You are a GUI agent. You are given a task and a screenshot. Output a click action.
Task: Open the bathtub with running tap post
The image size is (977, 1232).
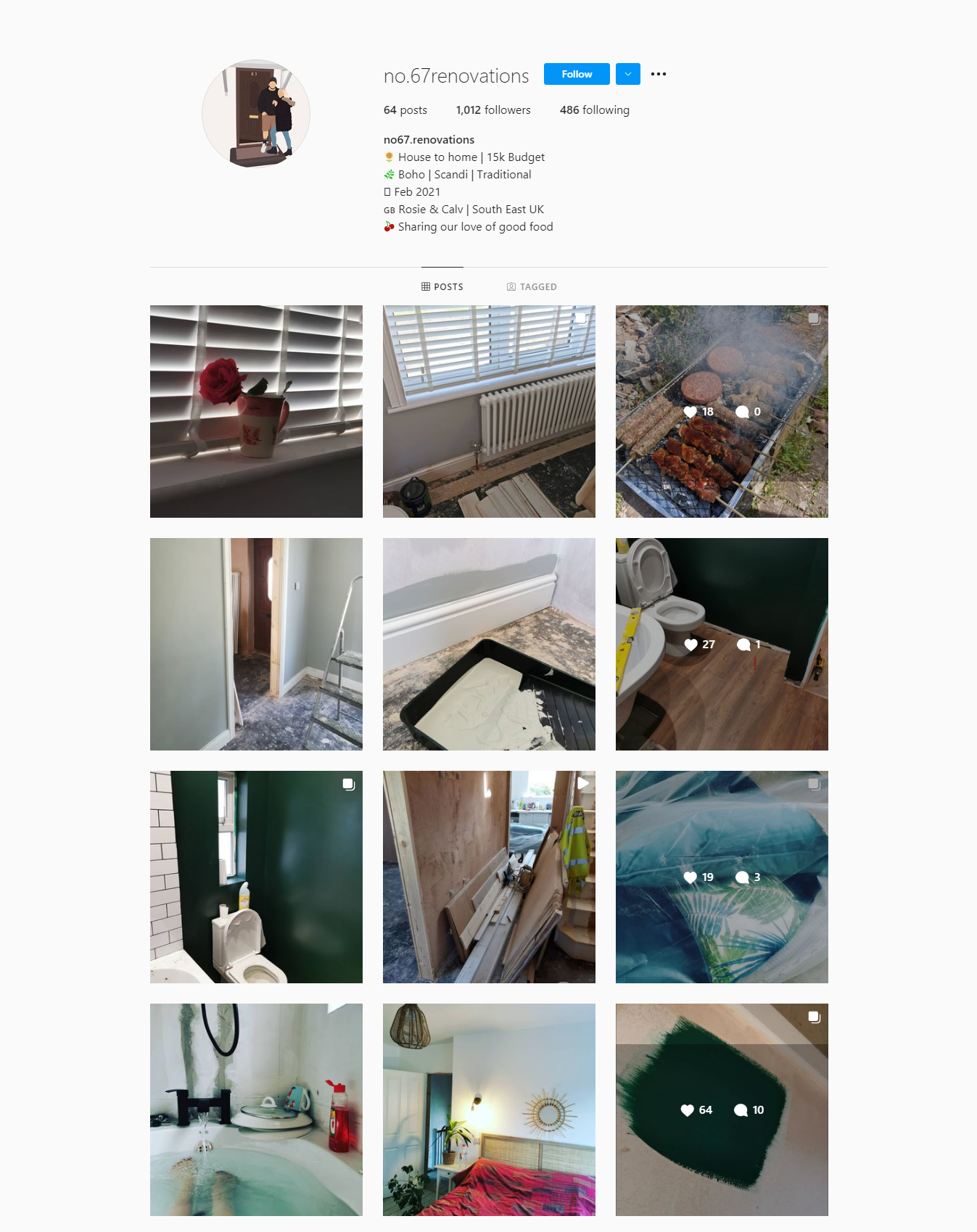pyautogui.click(x=256, y=1109)
